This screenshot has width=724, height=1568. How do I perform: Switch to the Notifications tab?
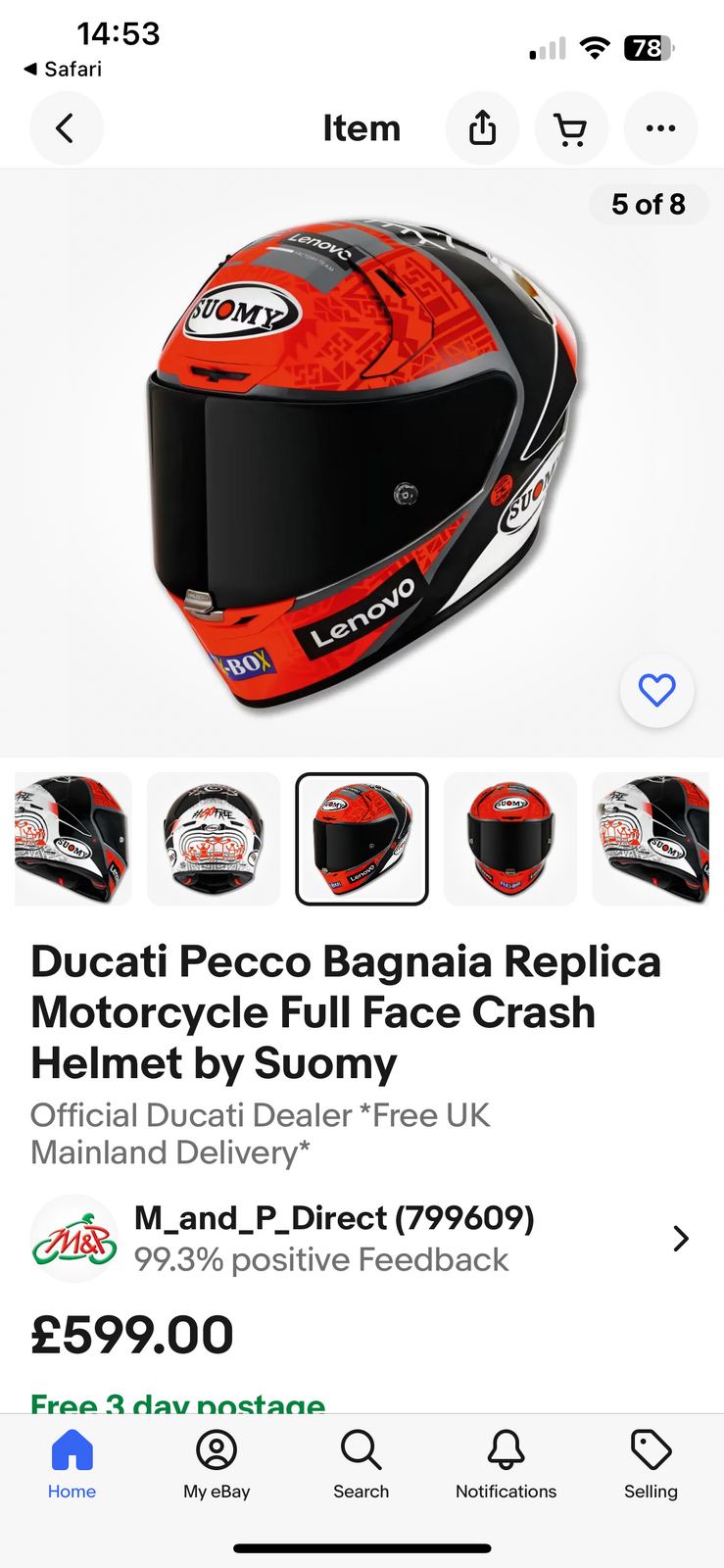pos(506,1464)
